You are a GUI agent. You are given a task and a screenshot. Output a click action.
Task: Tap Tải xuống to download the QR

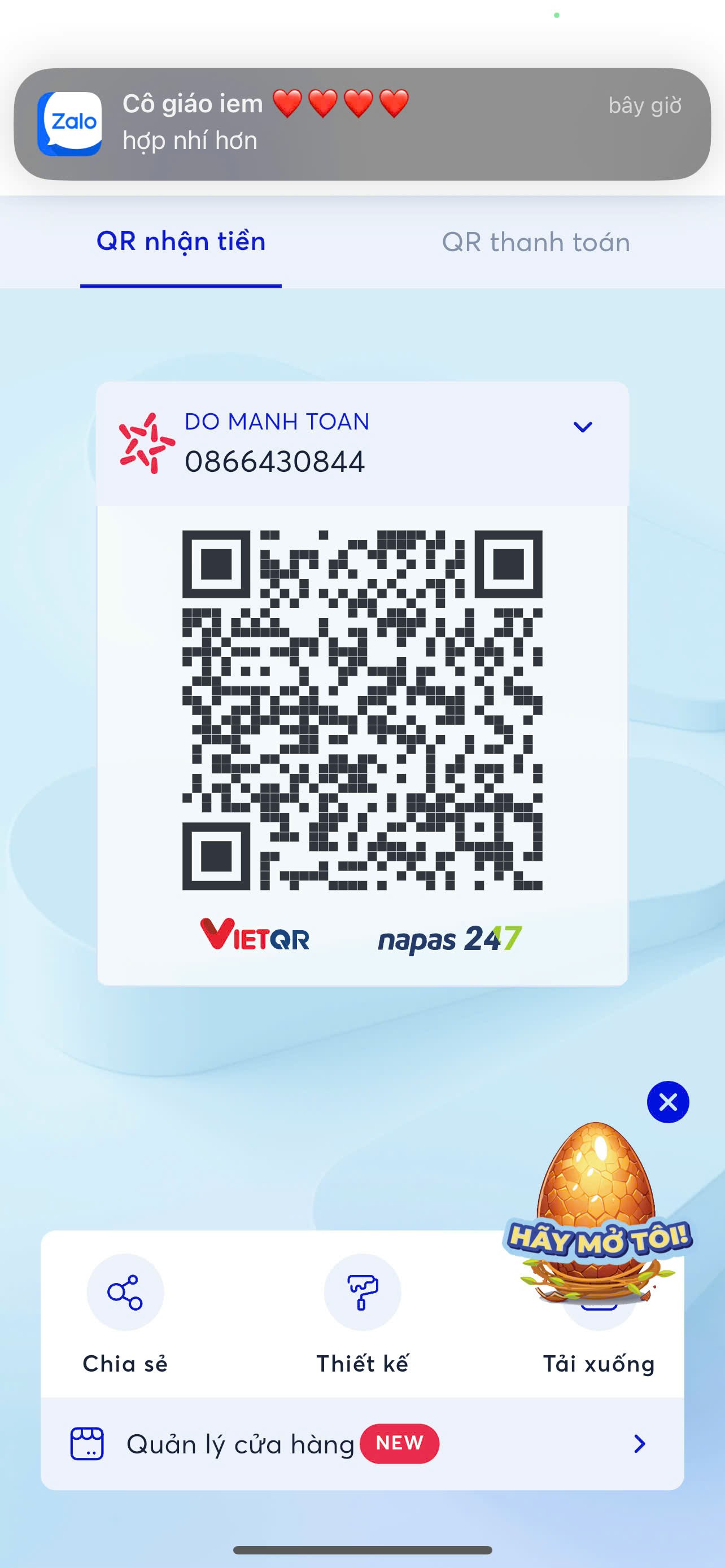599,1363
